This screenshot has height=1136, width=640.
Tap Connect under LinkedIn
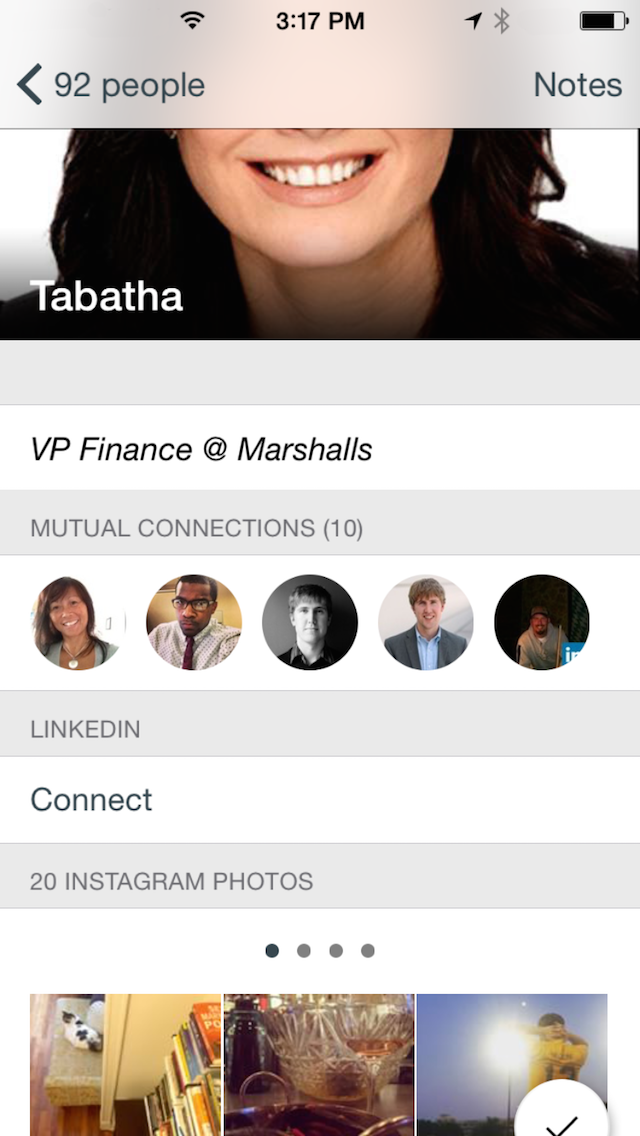coord(92,799)
